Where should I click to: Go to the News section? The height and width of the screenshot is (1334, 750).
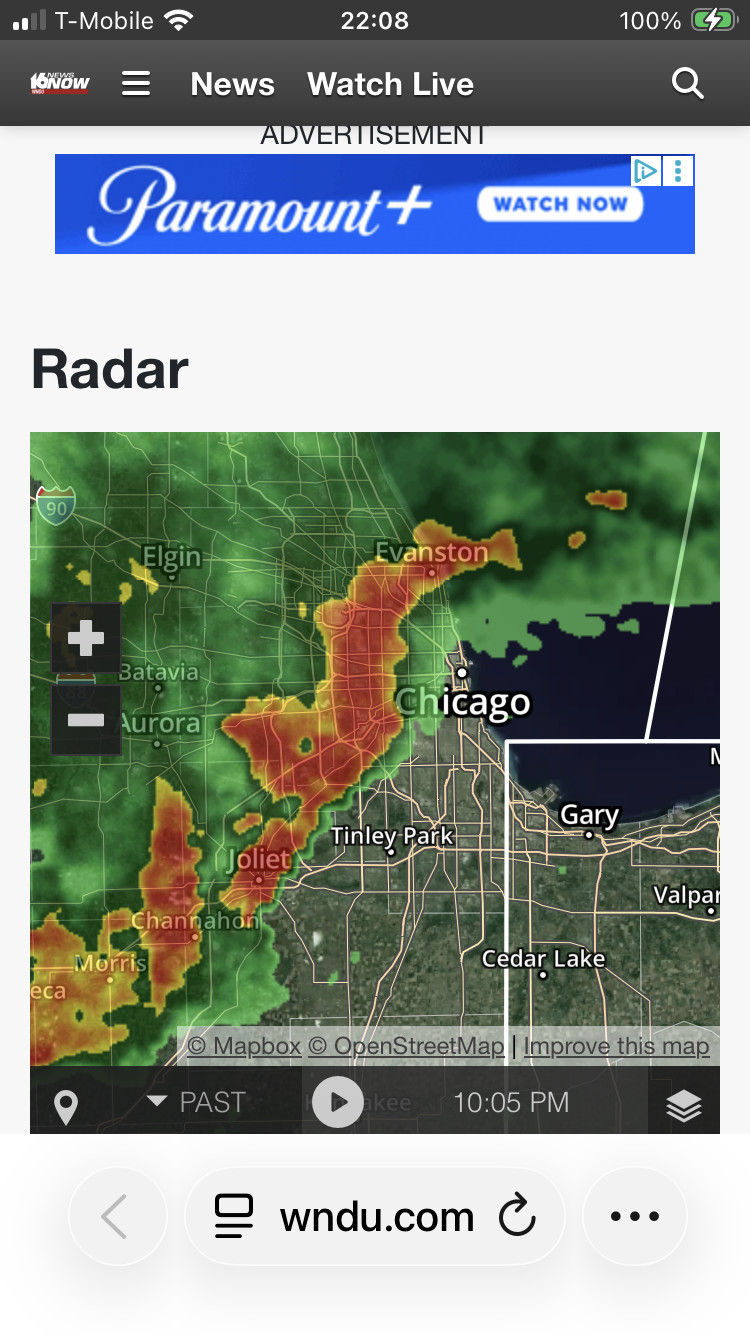232,84
